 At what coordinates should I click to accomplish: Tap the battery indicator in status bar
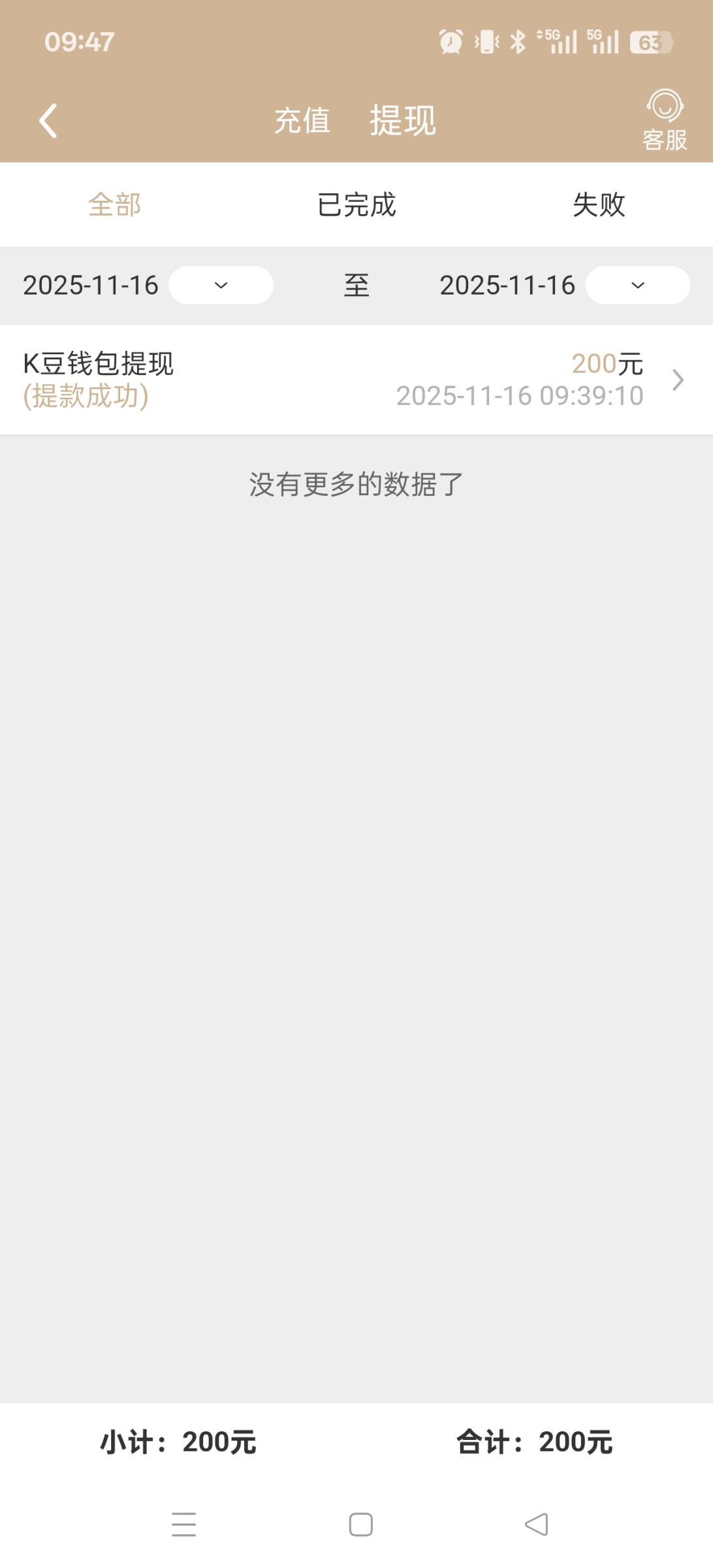[649, 41]
